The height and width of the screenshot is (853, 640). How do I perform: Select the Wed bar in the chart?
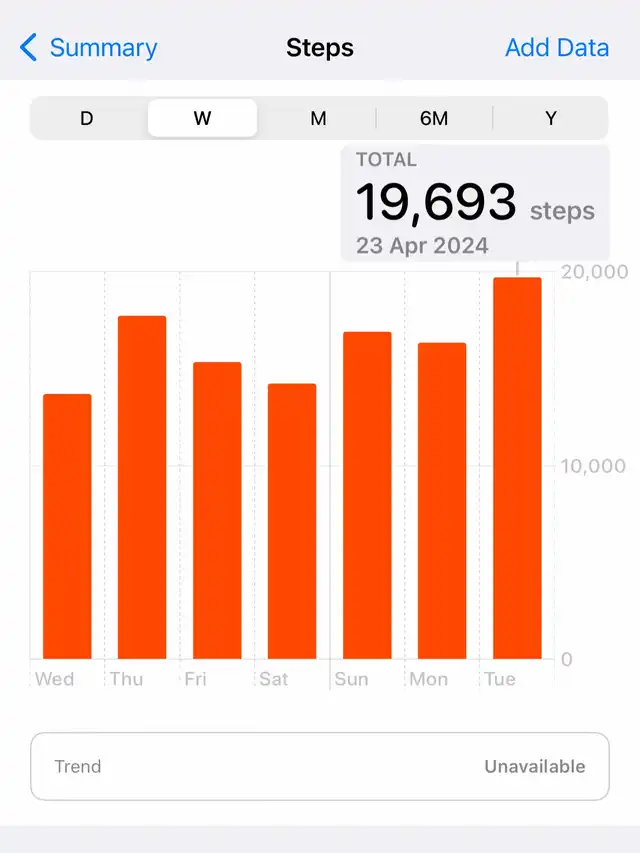67,526
